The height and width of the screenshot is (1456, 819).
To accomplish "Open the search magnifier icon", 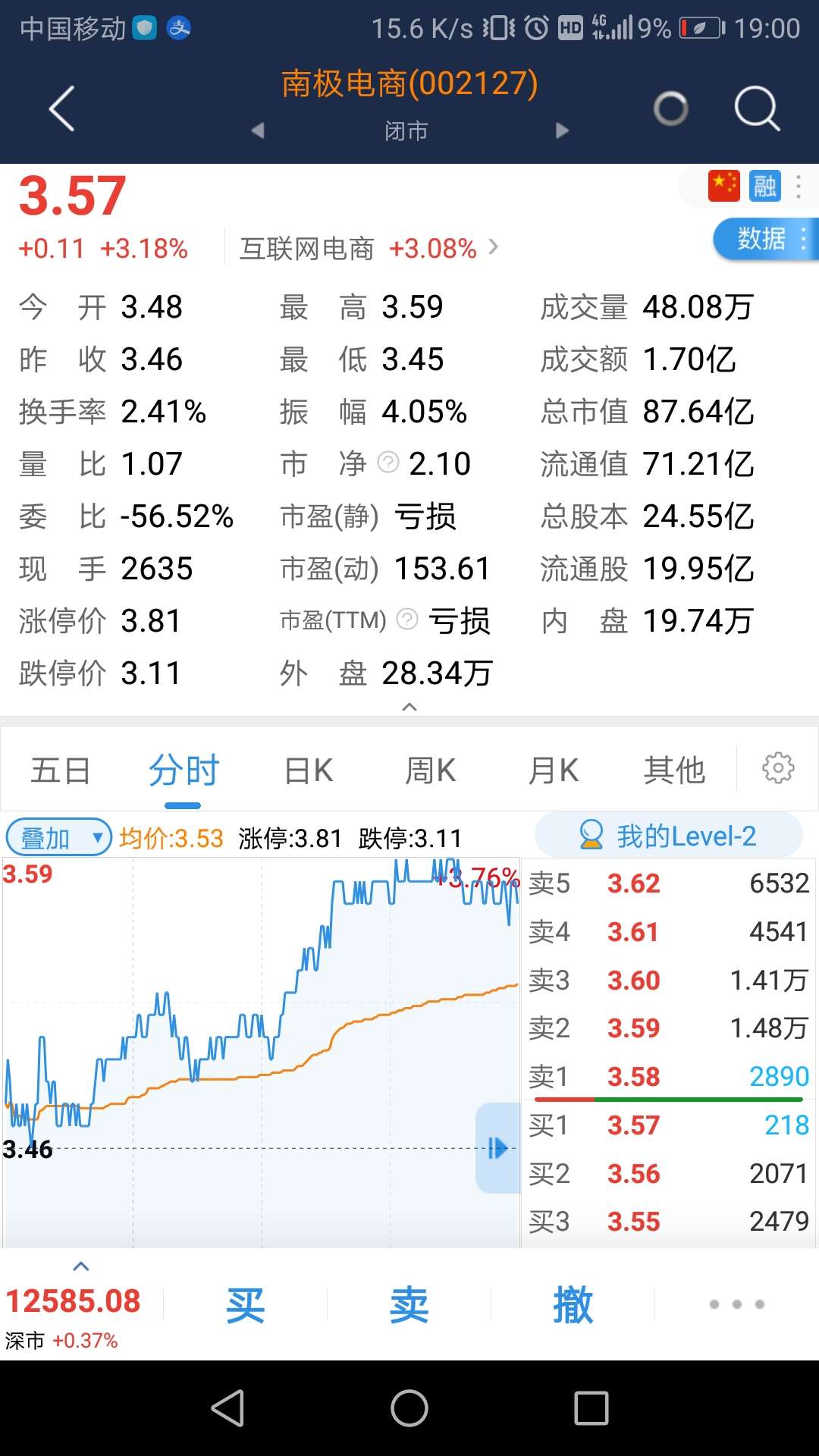I will coord(758,108).
